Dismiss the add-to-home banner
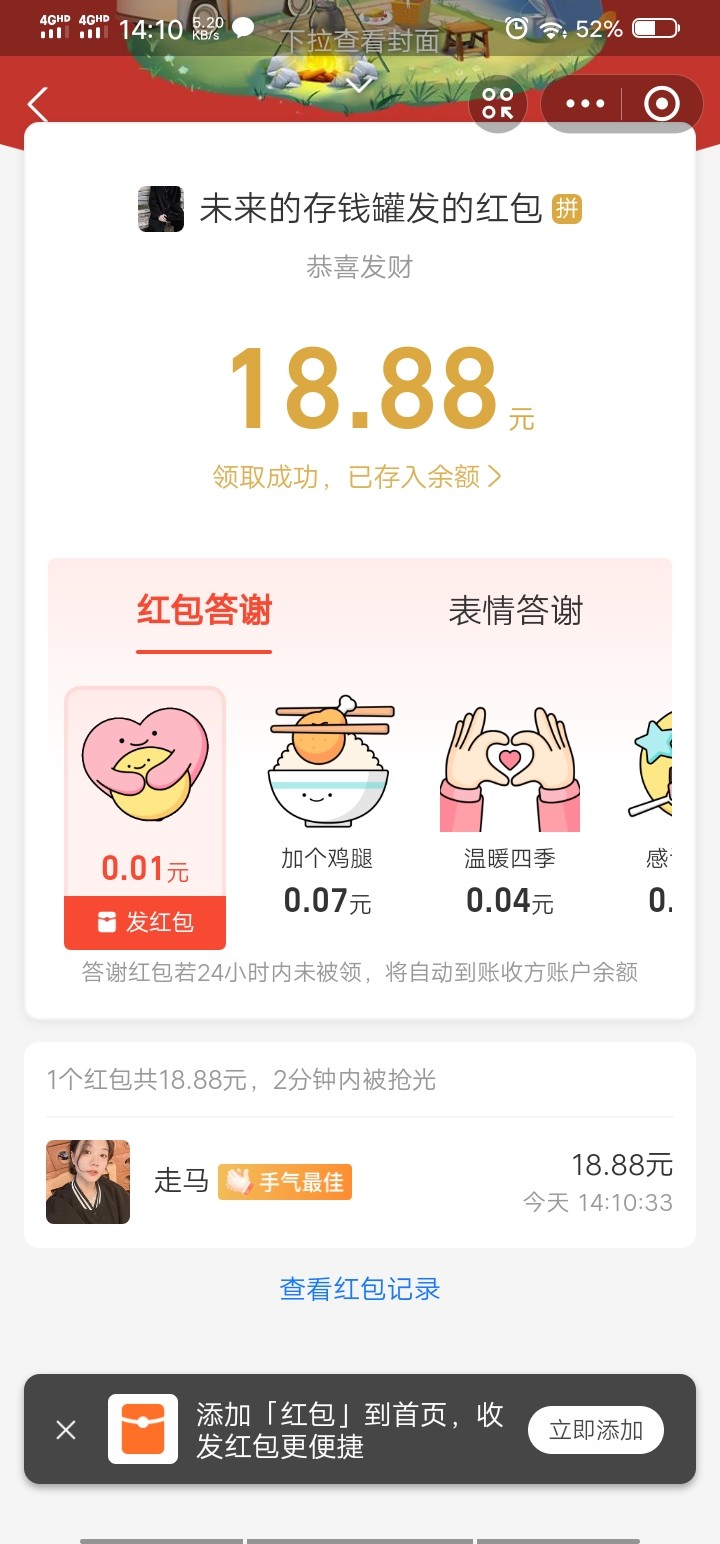Image resolution: width=720 pixels, height=1544 pixels. point(66,1430)
